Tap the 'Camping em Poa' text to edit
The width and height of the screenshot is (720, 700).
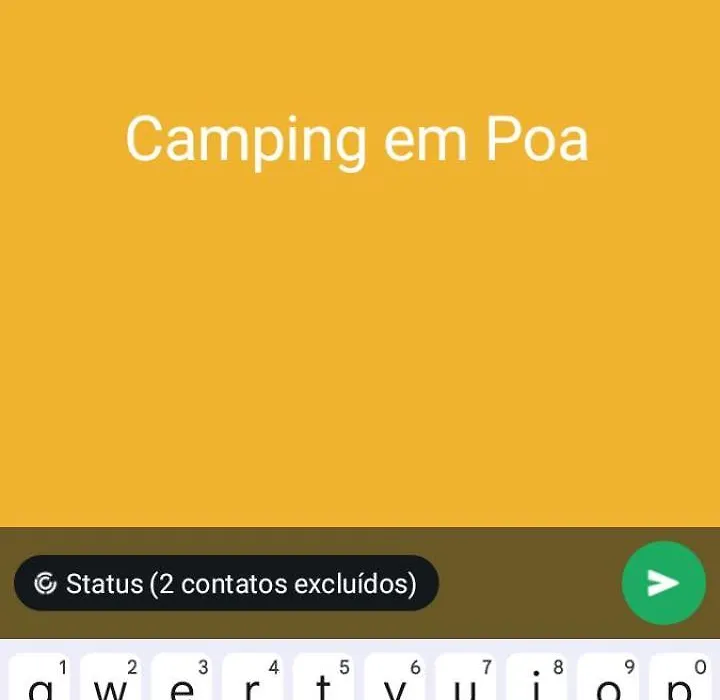click(357, 139)
